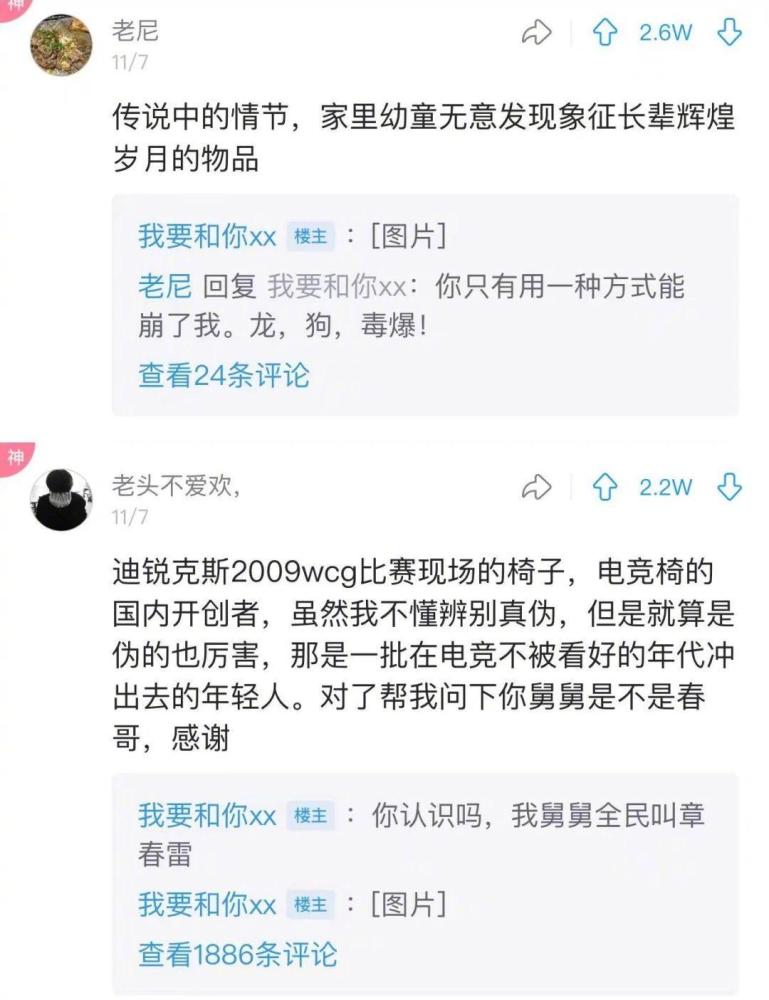Upvote 老尼's comment
769x1000 pixels.
tap(604, 33)
